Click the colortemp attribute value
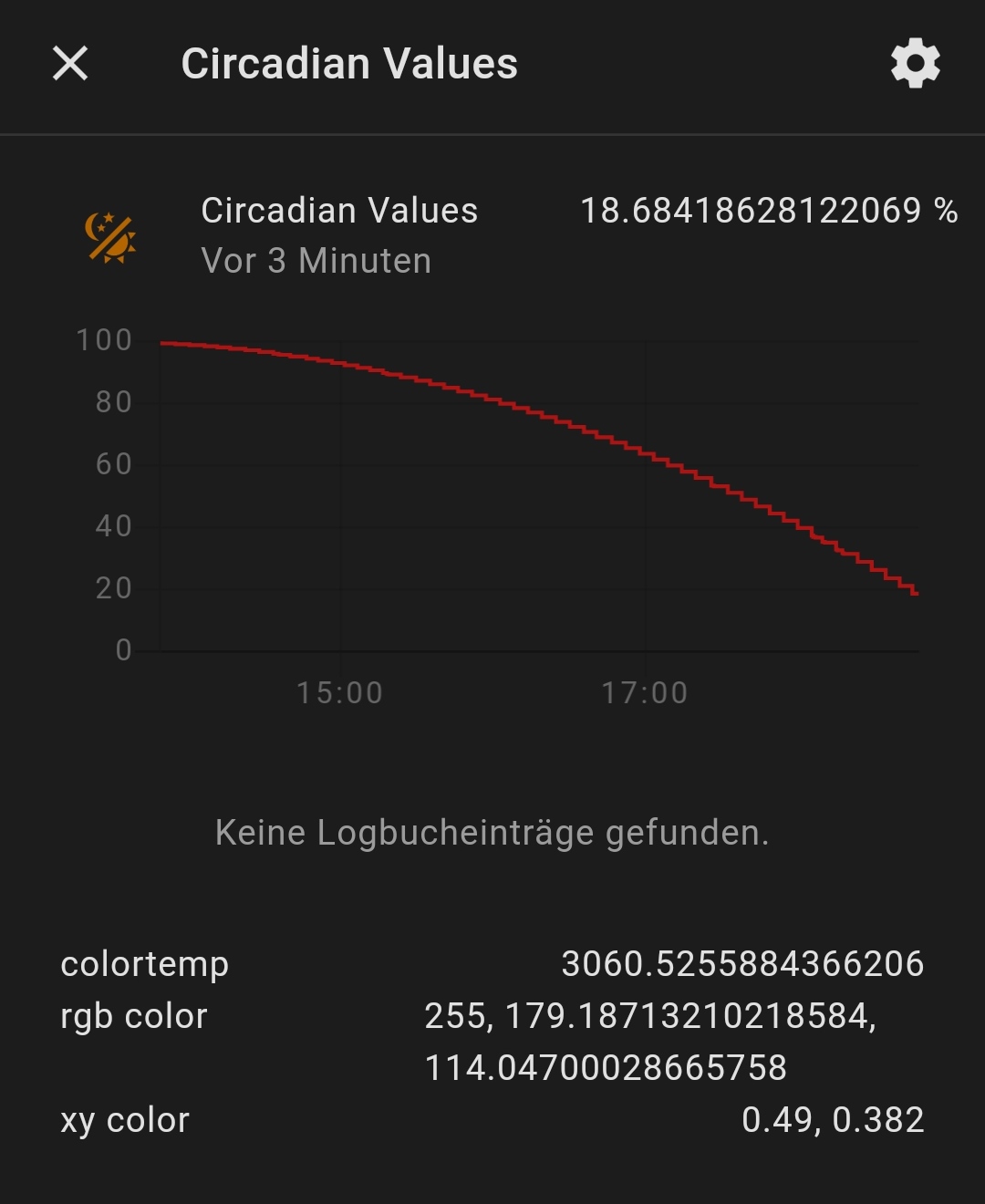The image size is (985, 1204). [x=741, y=963]
